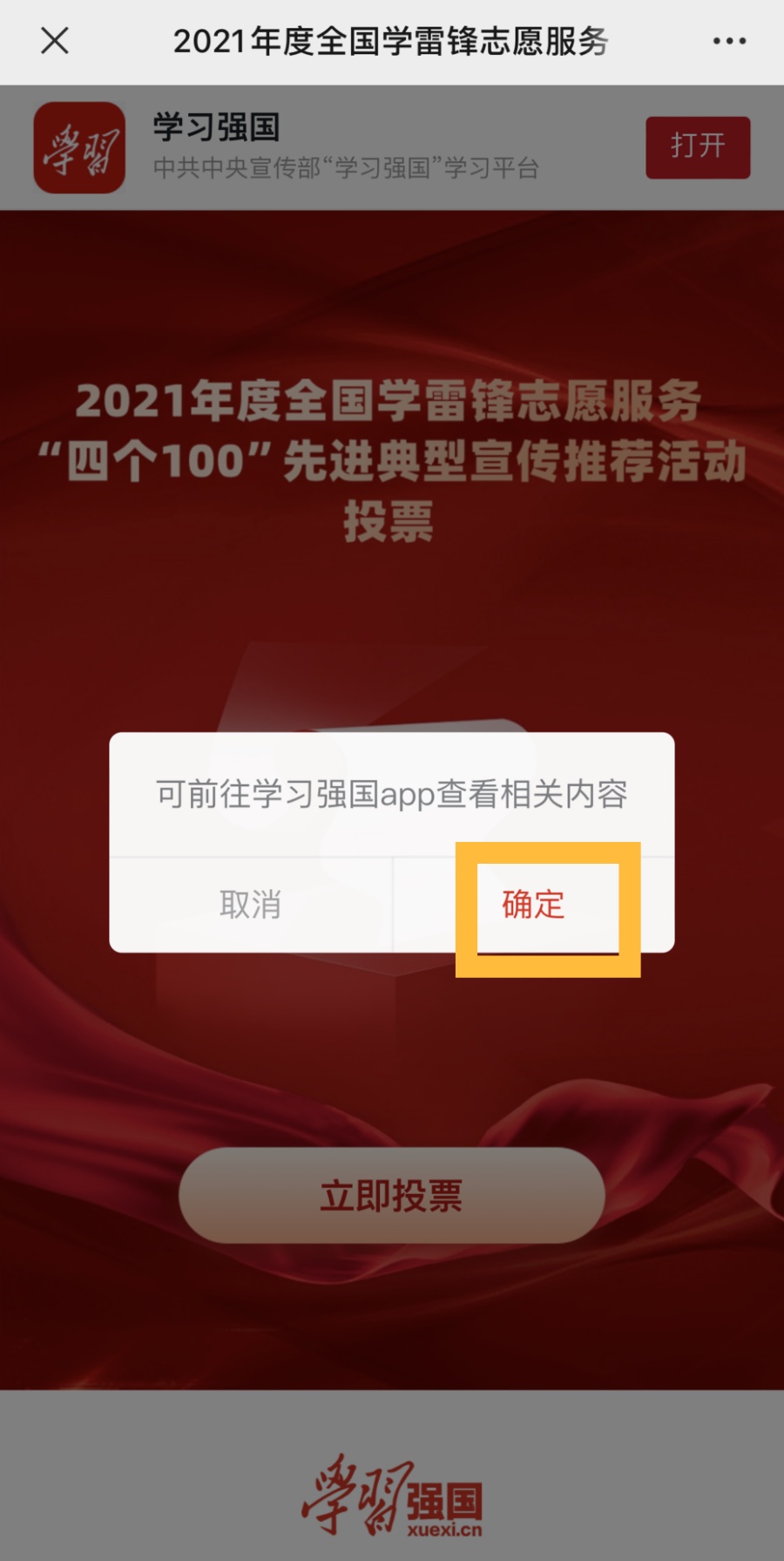Image resolution: width=784 pixels, height=1561 pixels.
Task: Tap the 立即投票 vote button
Action: (x=391, y=1195)
